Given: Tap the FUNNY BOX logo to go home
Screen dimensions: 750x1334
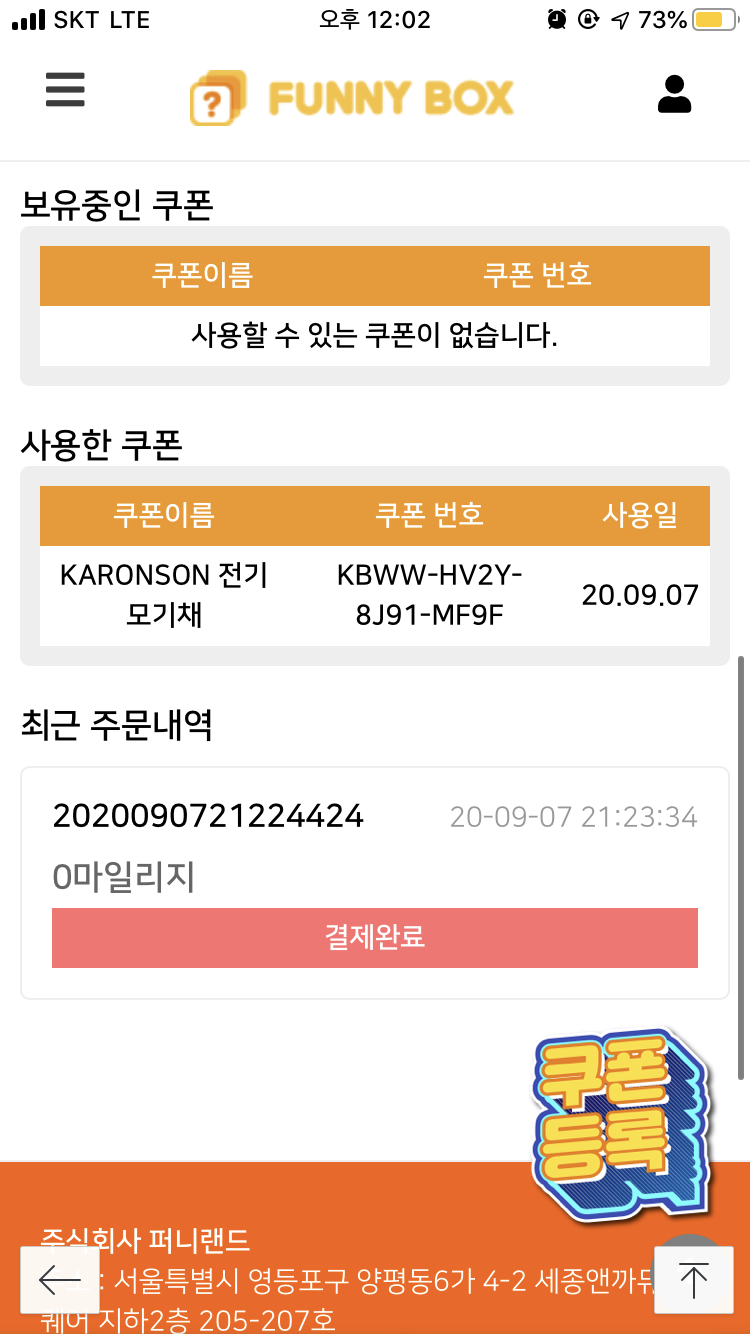Looking at the screenshot, I should point(352,98).
